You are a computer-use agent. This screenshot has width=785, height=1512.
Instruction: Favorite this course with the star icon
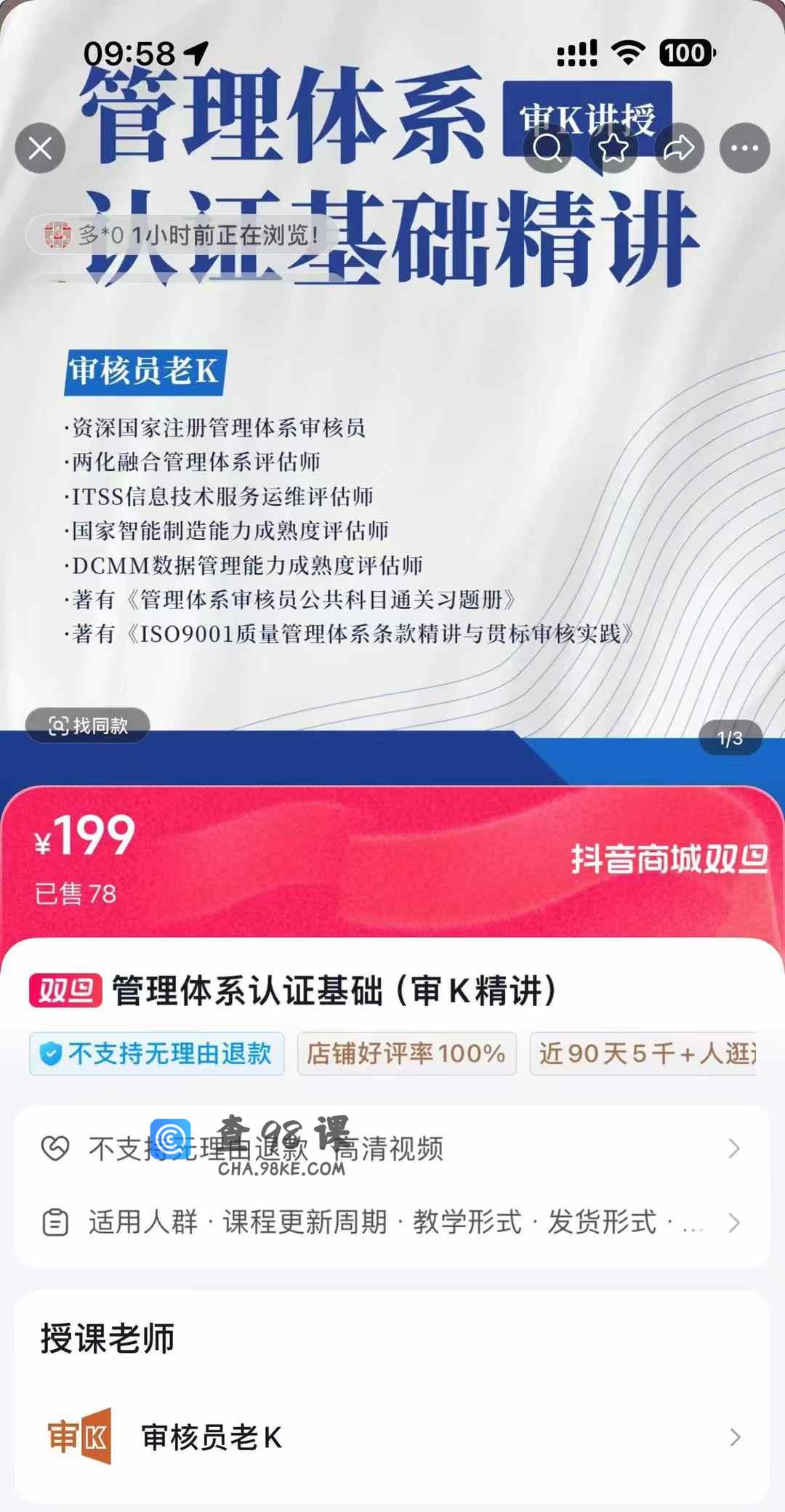tap(613, 148)
